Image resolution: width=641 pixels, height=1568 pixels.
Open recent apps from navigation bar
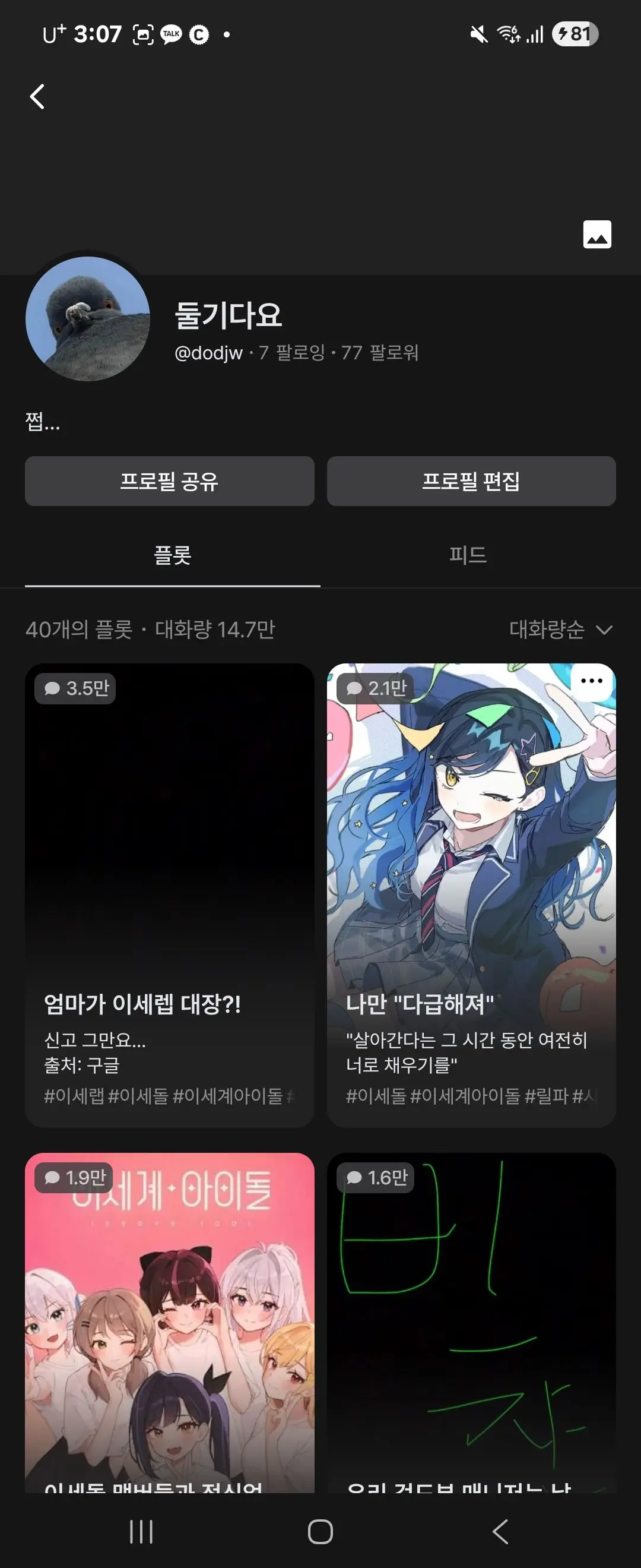pyautogui.click(x=141, y=1532)
